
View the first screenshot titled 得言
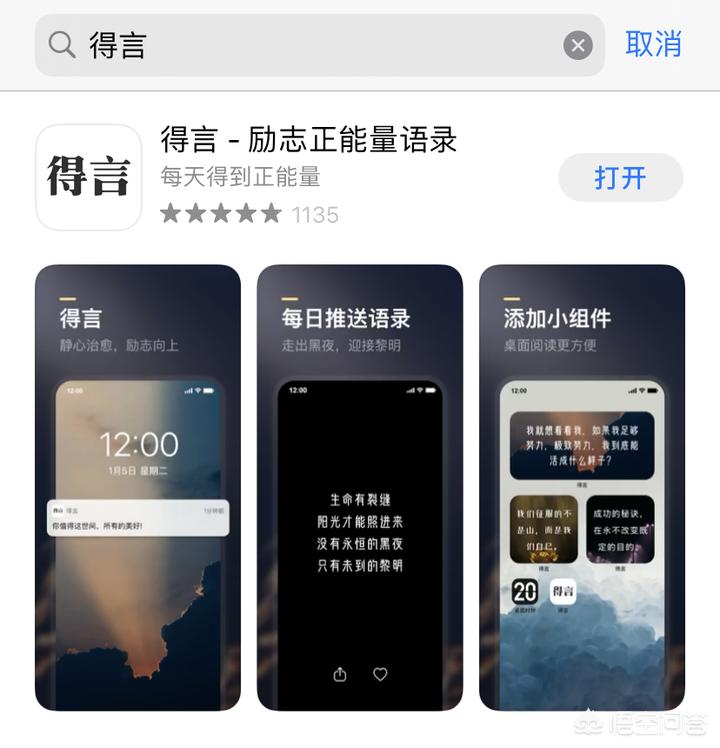coord(138,487)
